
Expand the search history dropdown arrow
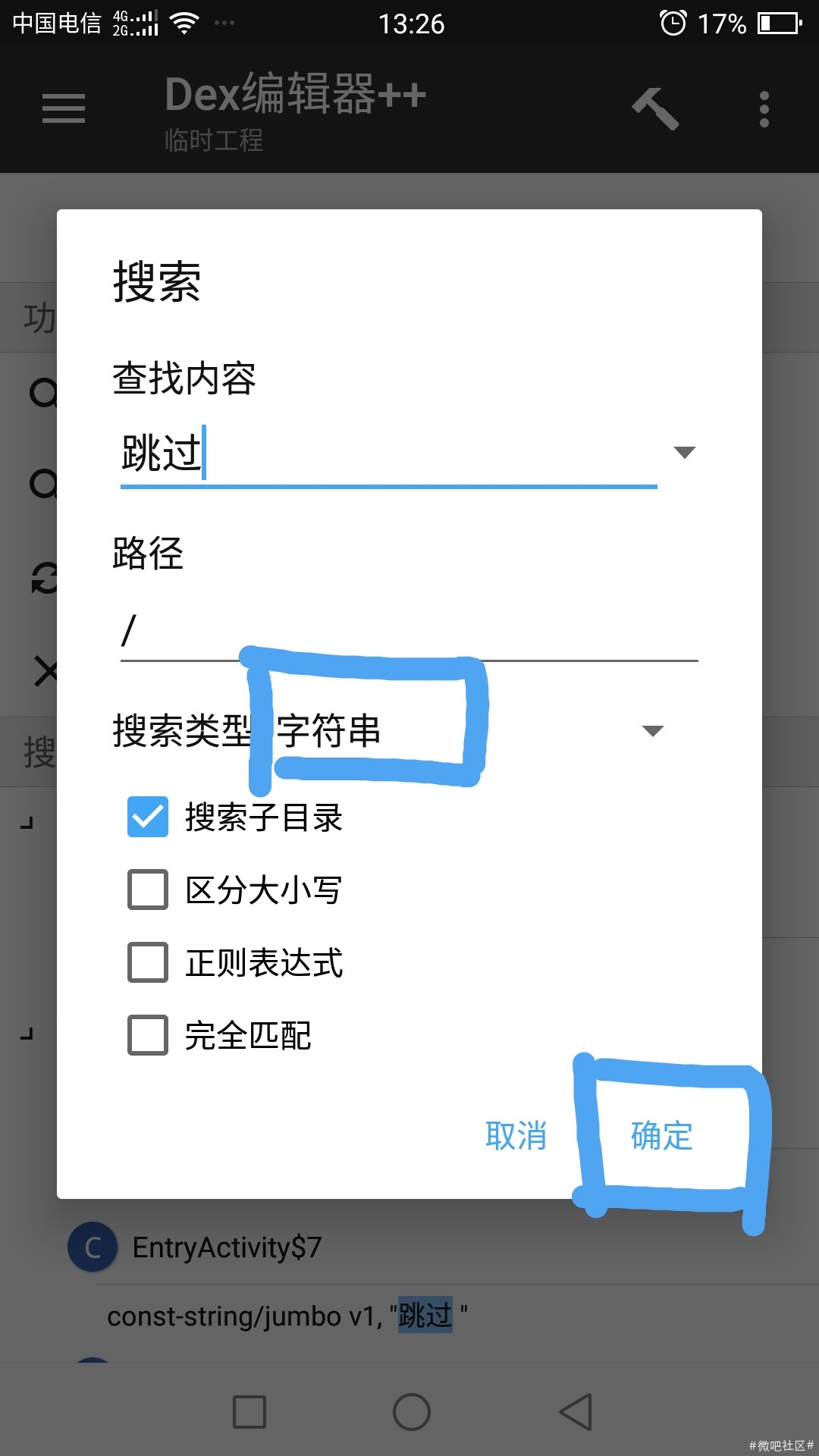click(684, 453)
